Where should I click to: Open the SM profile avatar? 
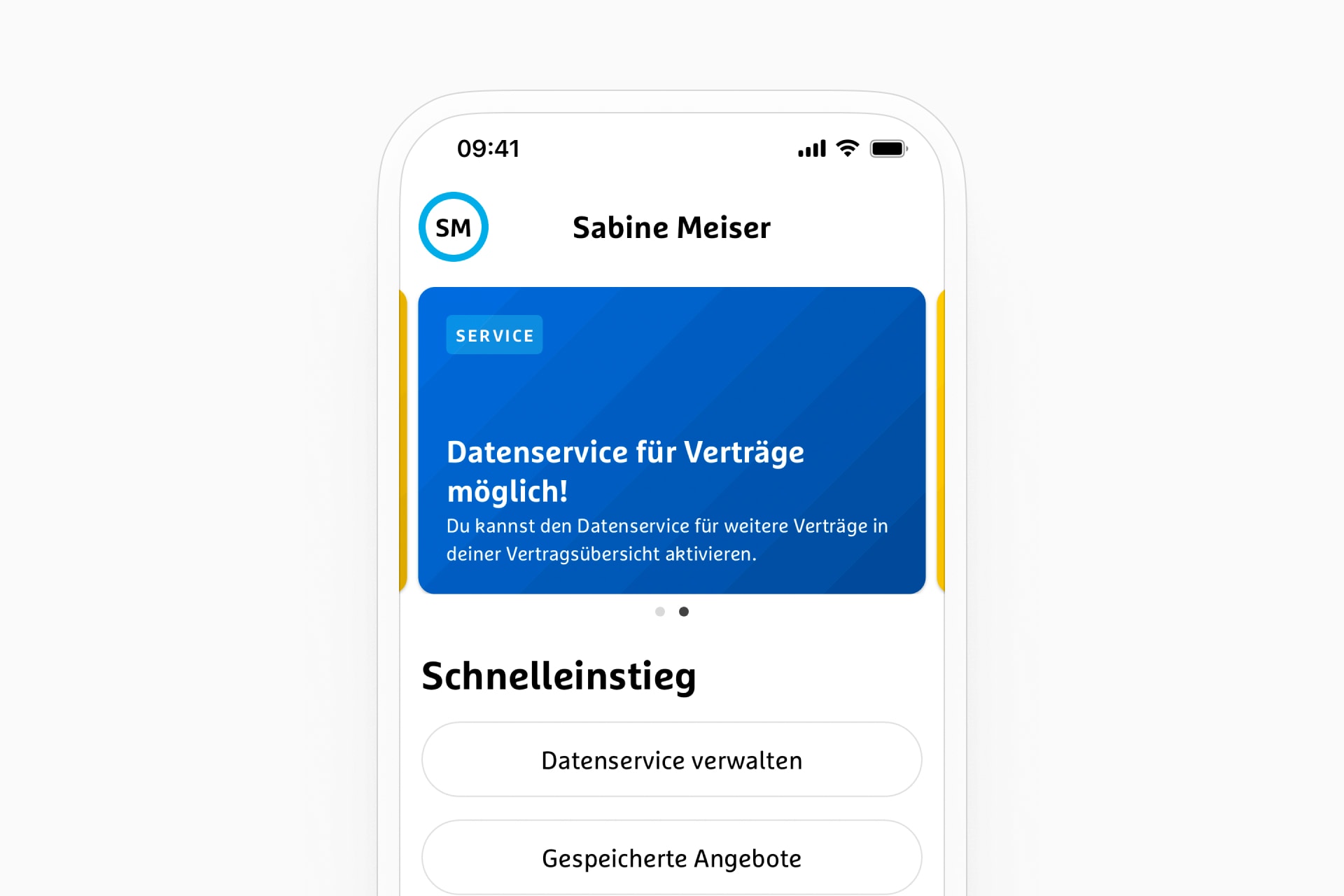point(454,227)
